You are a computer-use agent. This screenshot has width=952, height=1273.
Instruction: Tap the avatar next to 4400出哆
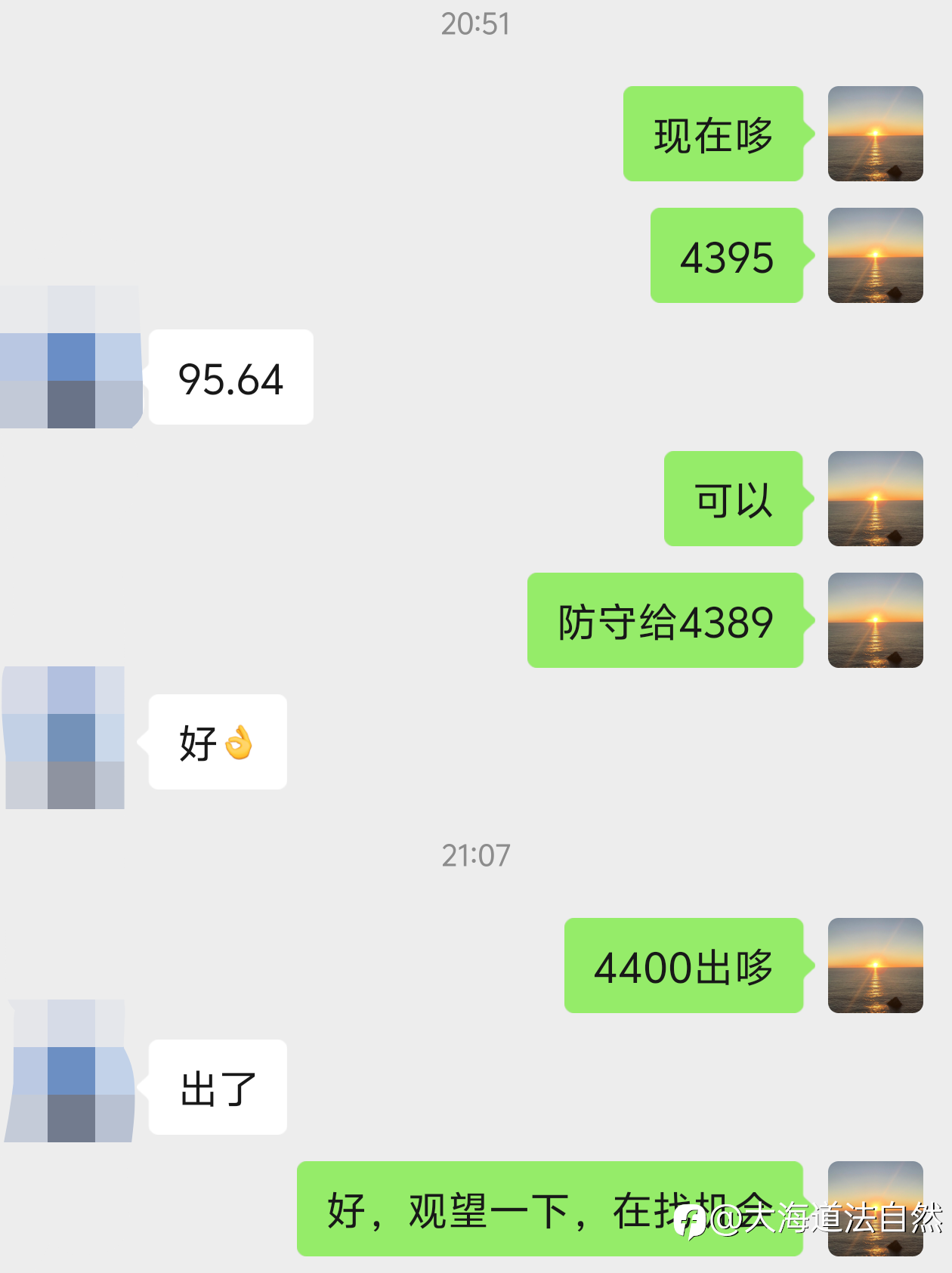tap(875, 966)
